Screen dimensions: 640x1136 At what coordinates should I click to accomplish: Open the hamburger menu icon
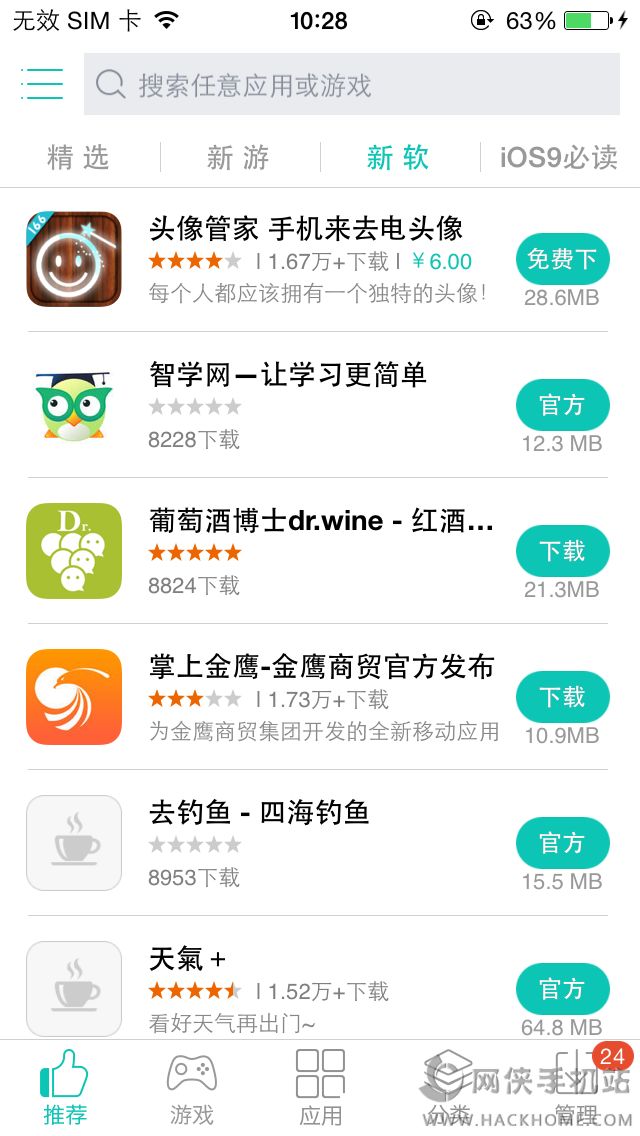(41, 84)
